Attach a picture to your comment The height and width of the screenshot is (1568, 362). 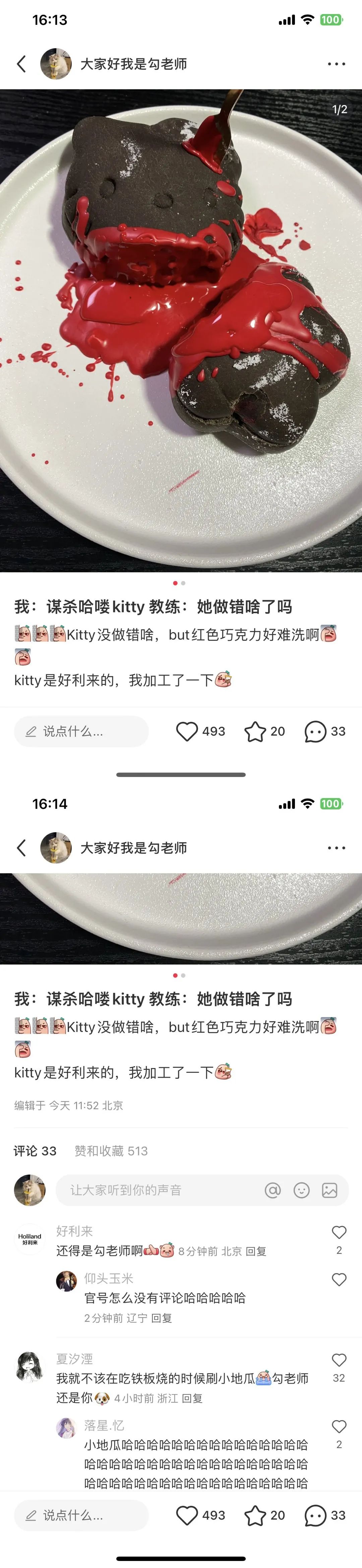pyautogui.click(x=329, y=1190)
